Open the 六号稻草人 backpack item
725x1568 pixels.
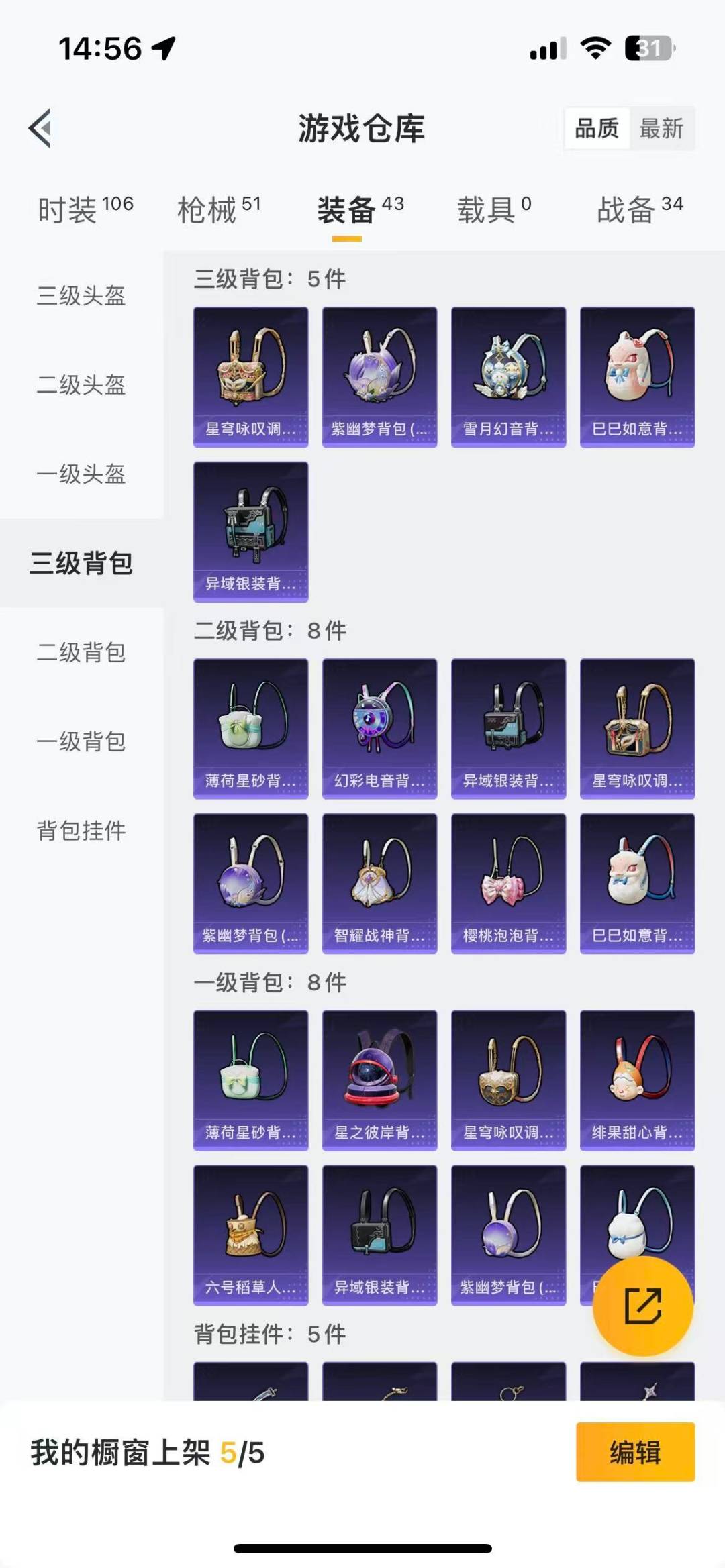250,1235
